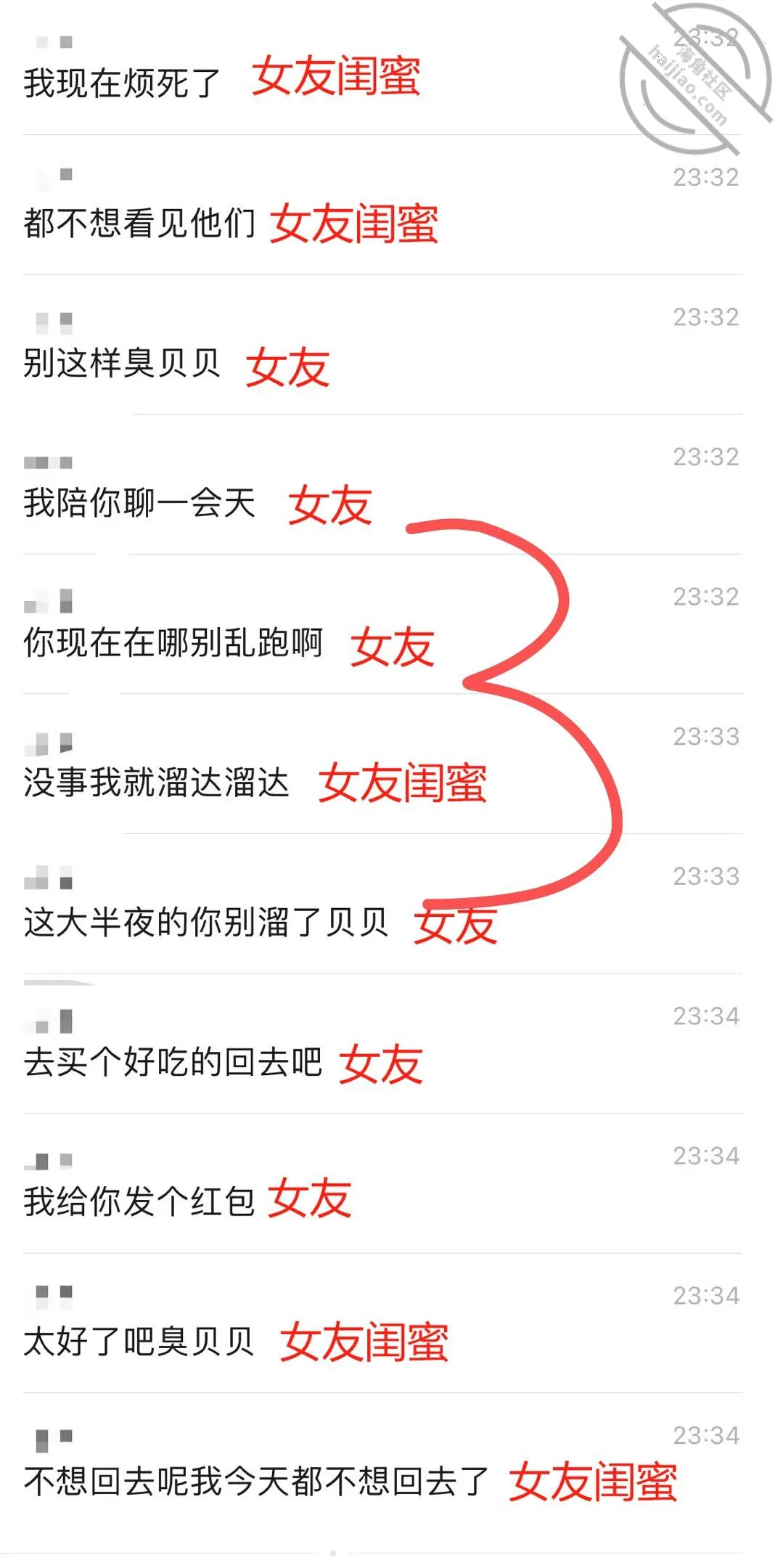The height and width of the screenshot is (1568, 775).
Task: View the message "不想回去呢我今天都不想回去了"
Action: click(256, 1482)
